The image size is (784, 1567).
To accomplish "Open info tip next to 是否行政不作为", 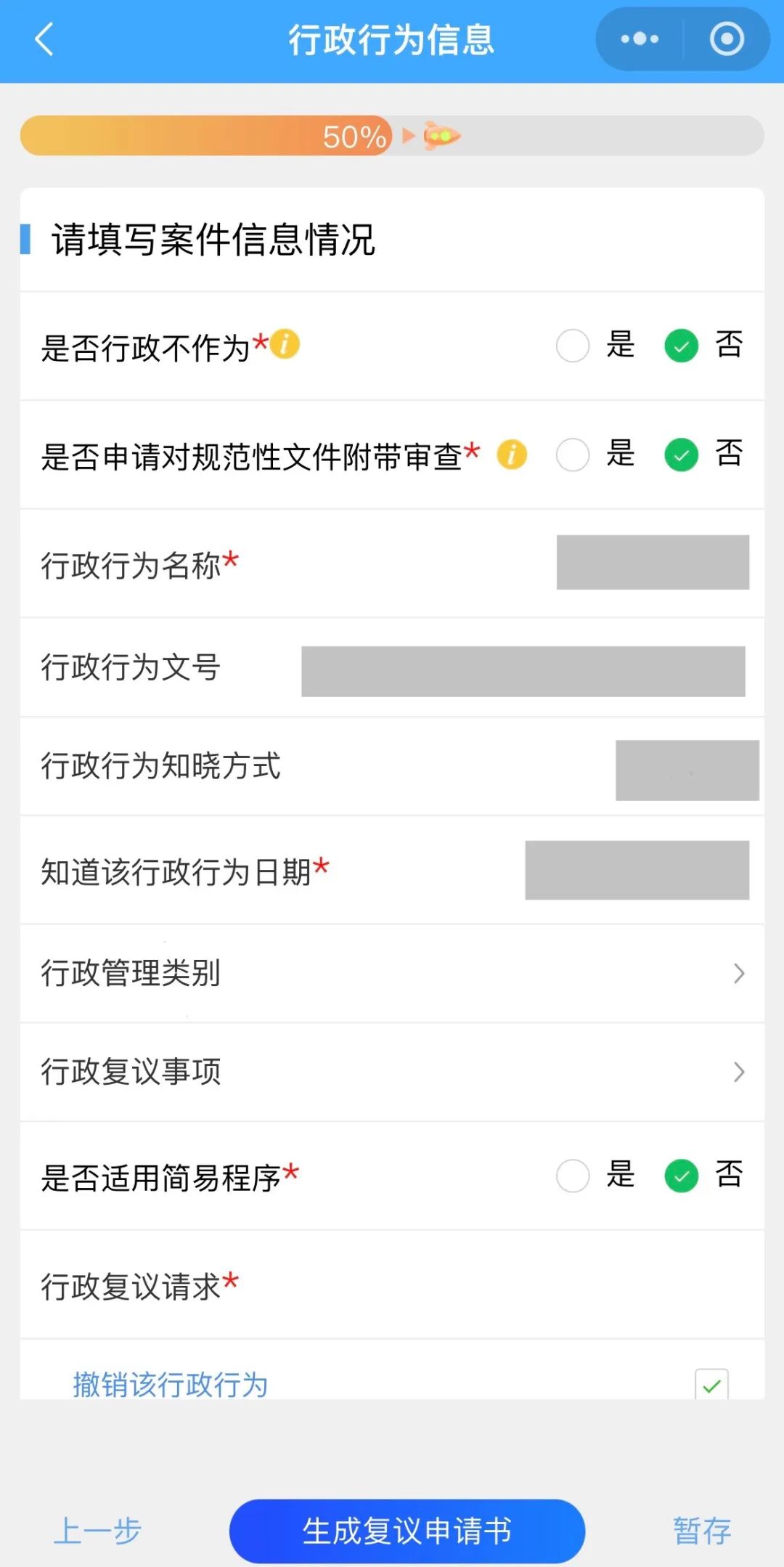I will (285, 343).
